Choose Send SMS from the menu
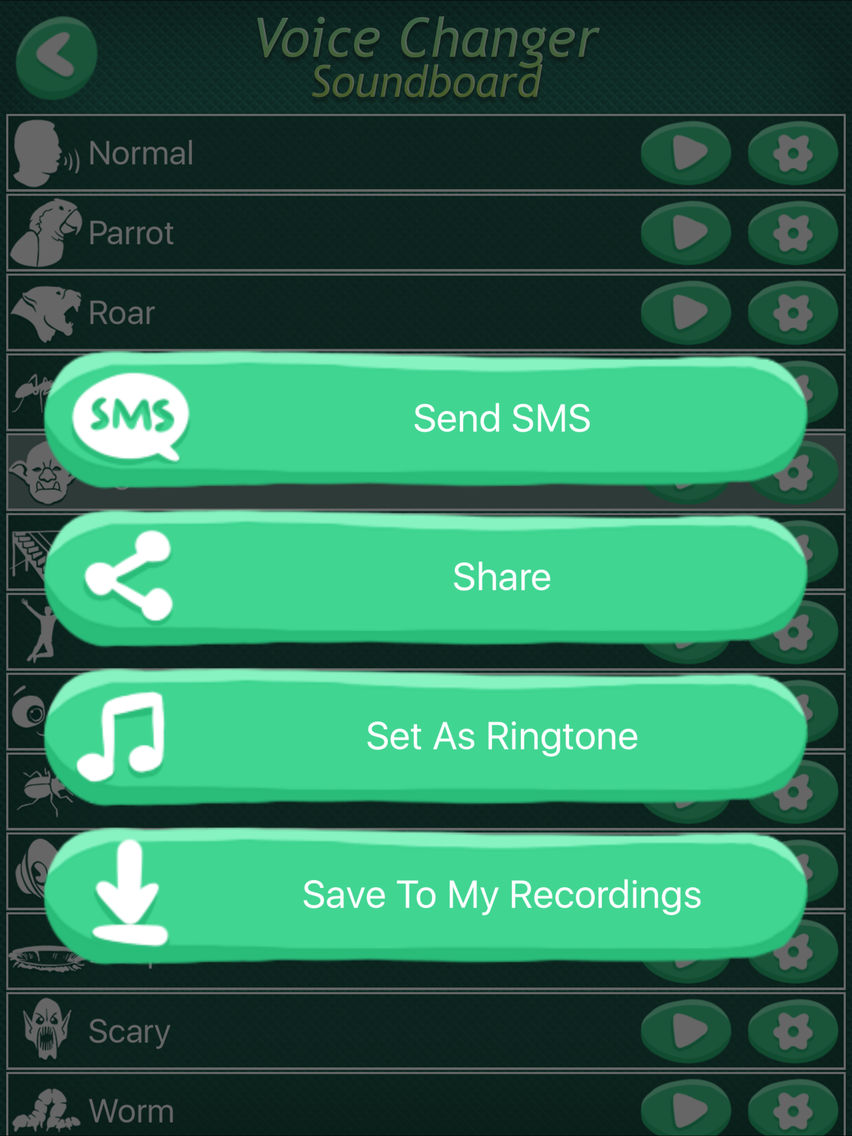This screenshot has height=1136, width=852. 427,418
